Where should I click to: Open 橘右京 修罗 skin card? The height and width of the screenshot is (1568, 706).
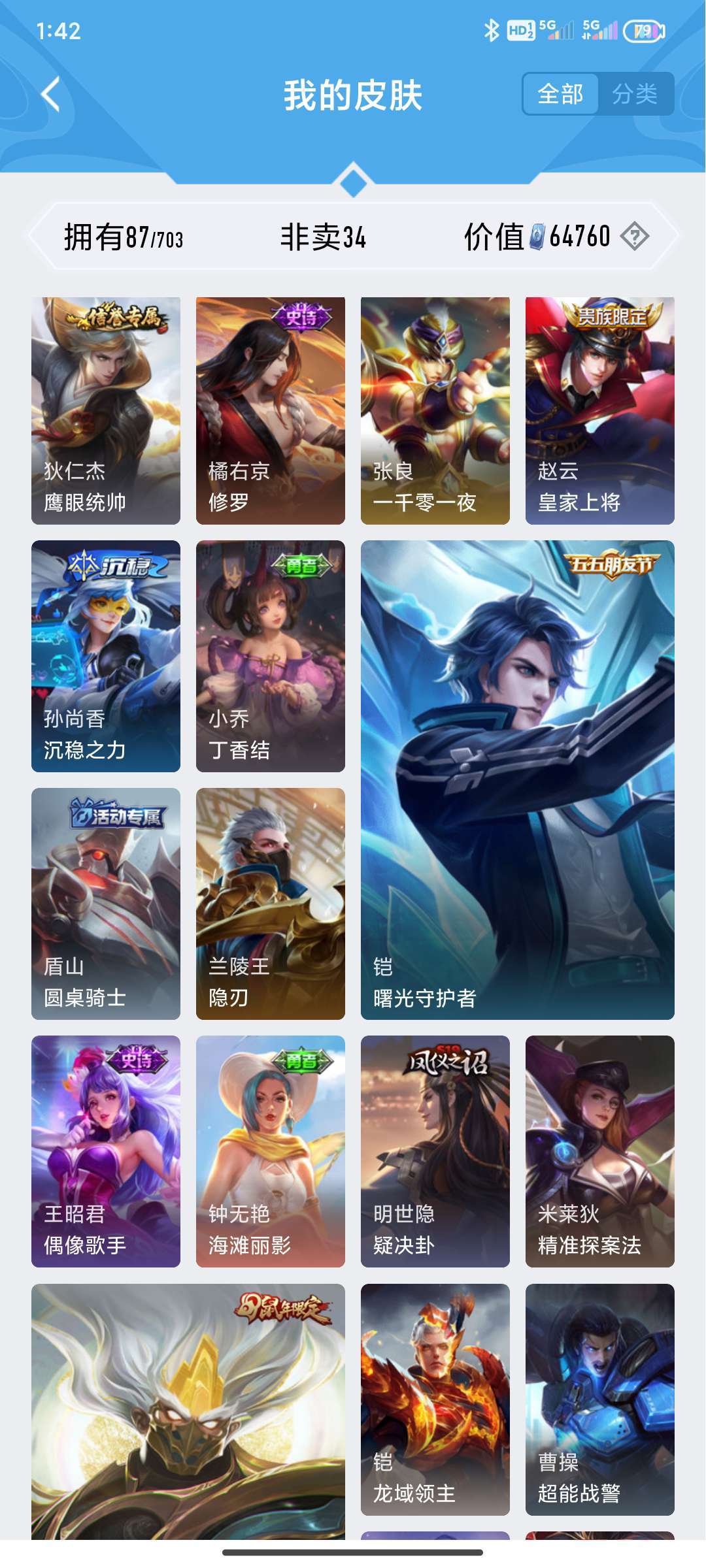(x=271, y=410)
